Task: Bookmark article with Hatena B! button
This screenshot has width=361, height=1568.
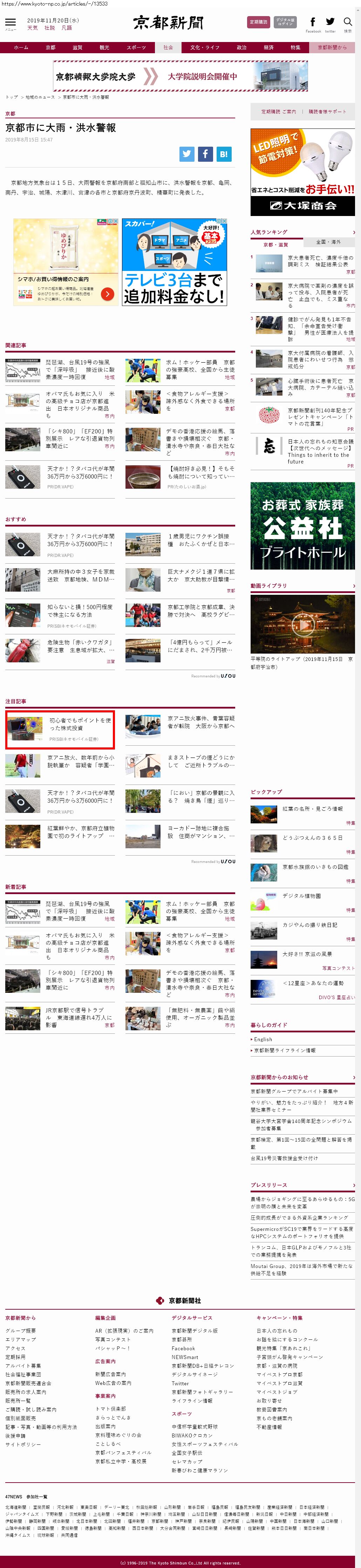Action: click(224, 154)
